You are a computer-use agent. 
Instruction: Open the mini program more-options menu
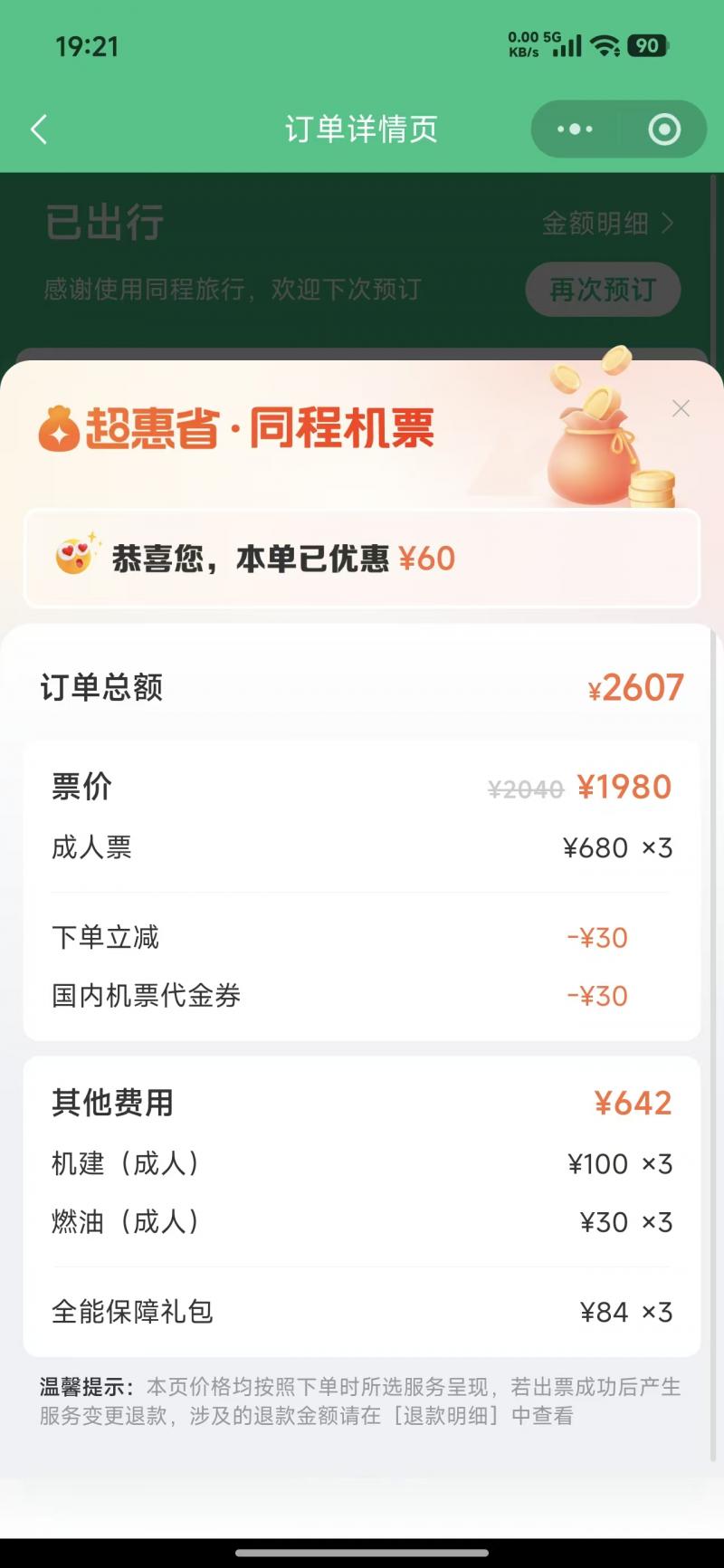click(575, 129)
